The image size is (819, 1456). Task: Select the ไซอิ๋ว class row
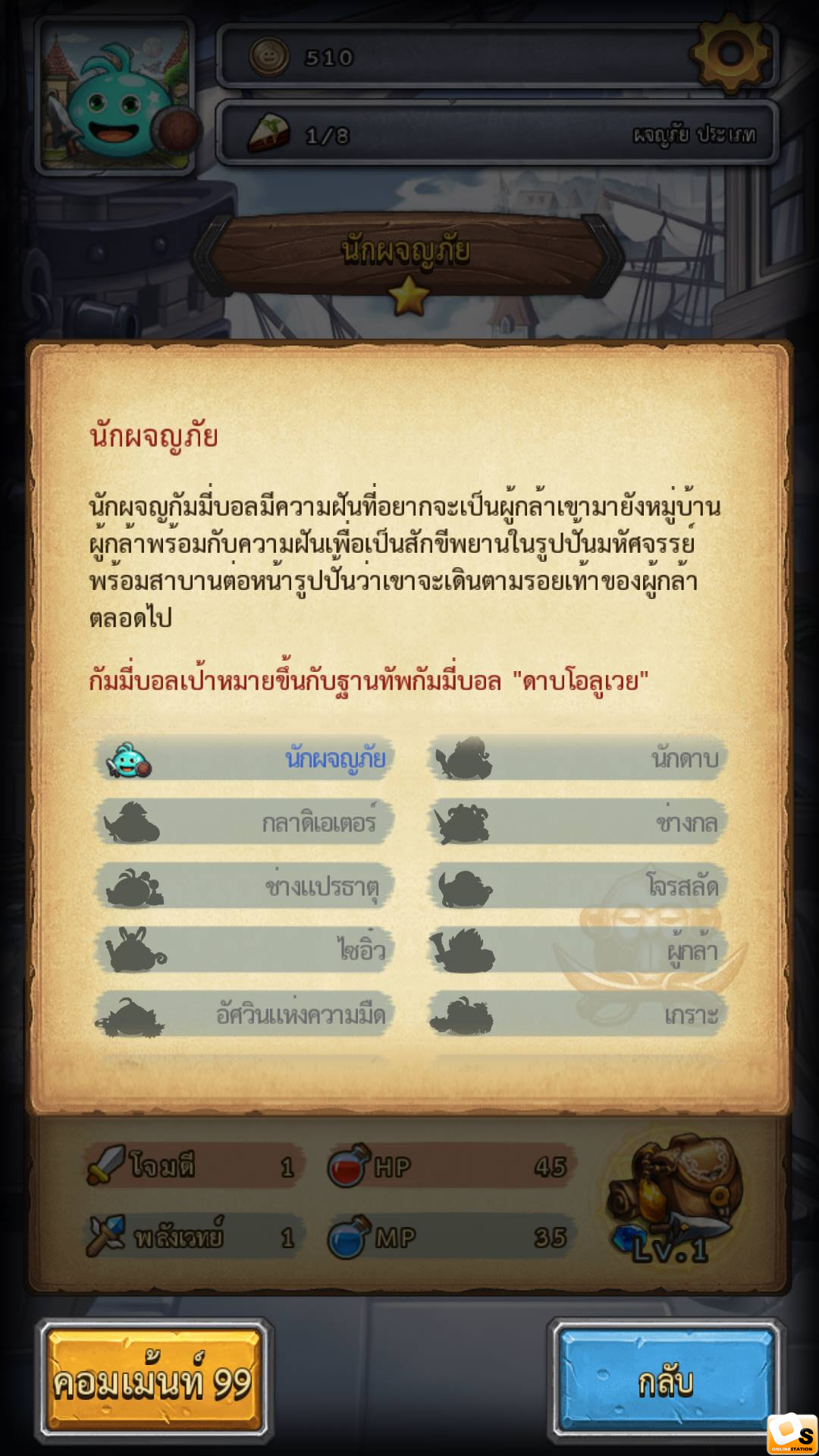point(244,950)
